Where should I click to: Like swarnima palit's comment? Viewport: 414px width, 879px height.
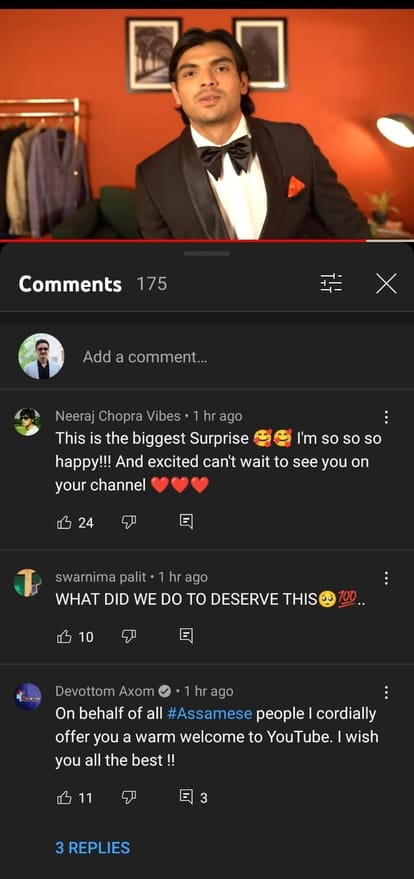pyautogui.click(x=63, y=637)
